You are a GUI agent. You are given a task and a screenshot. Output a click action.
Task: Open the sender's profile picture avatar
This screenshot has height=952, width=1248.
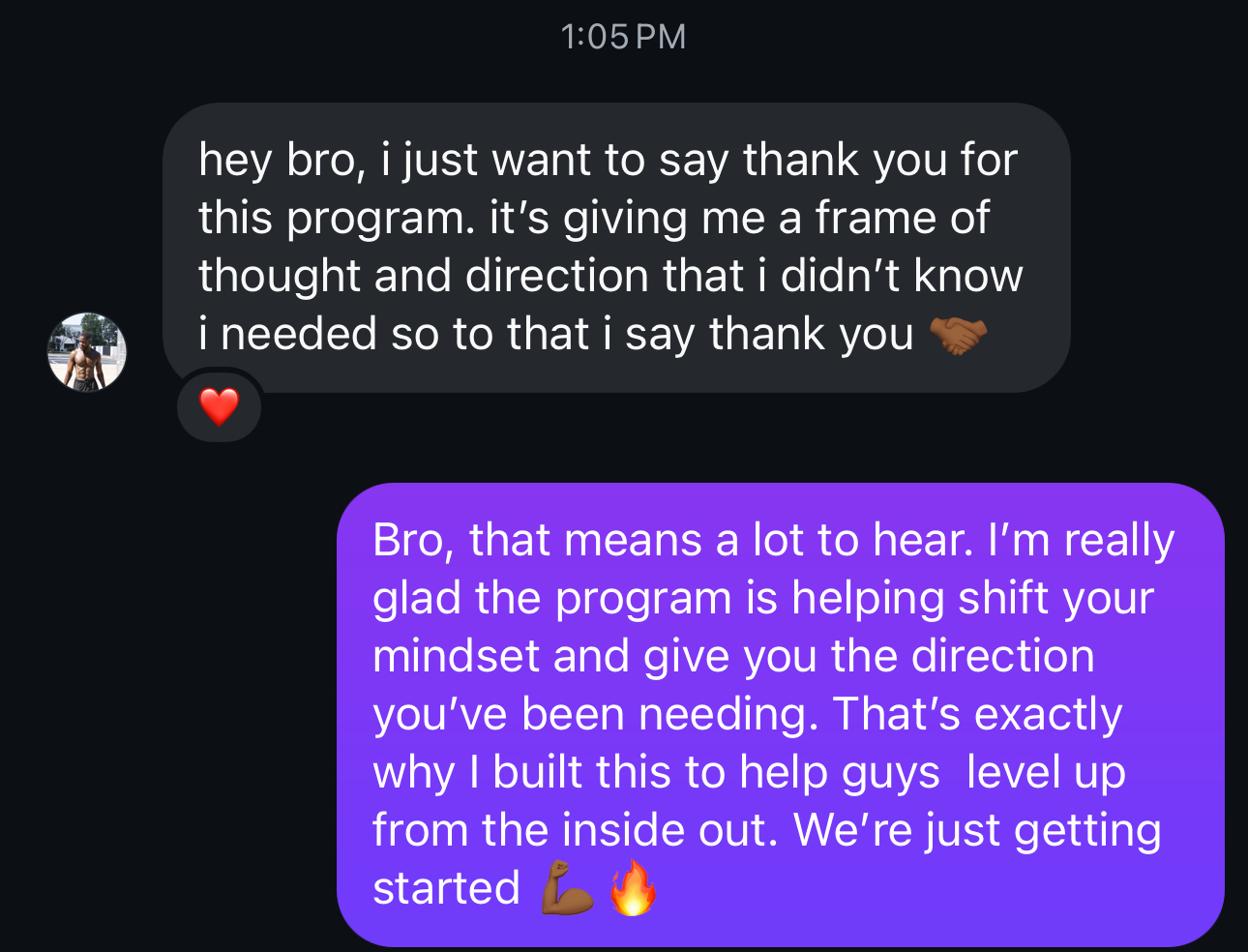[87, 351]
